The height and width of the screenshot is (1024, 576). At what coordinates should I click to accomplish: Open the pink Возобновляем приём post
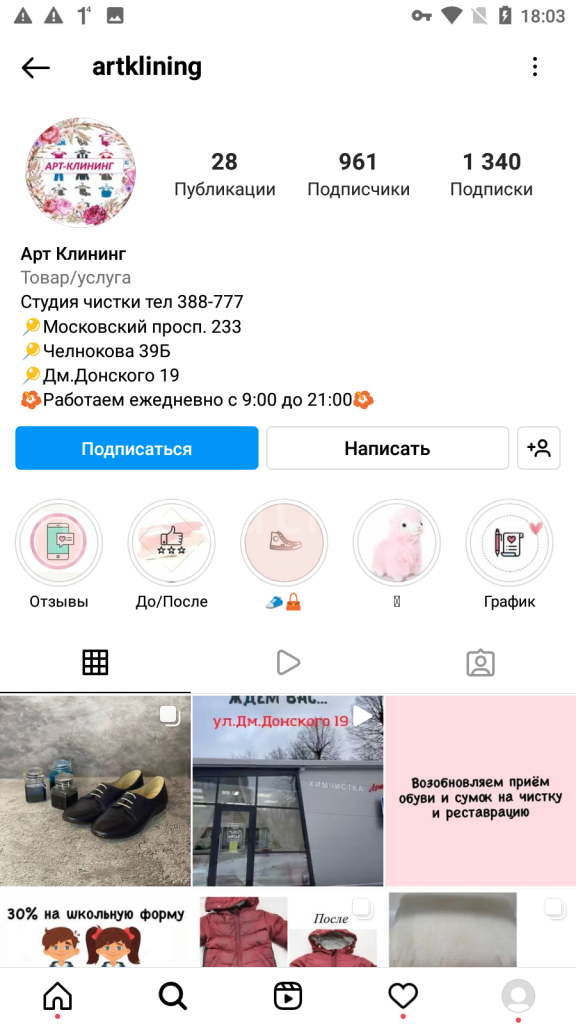coord(481,790)
